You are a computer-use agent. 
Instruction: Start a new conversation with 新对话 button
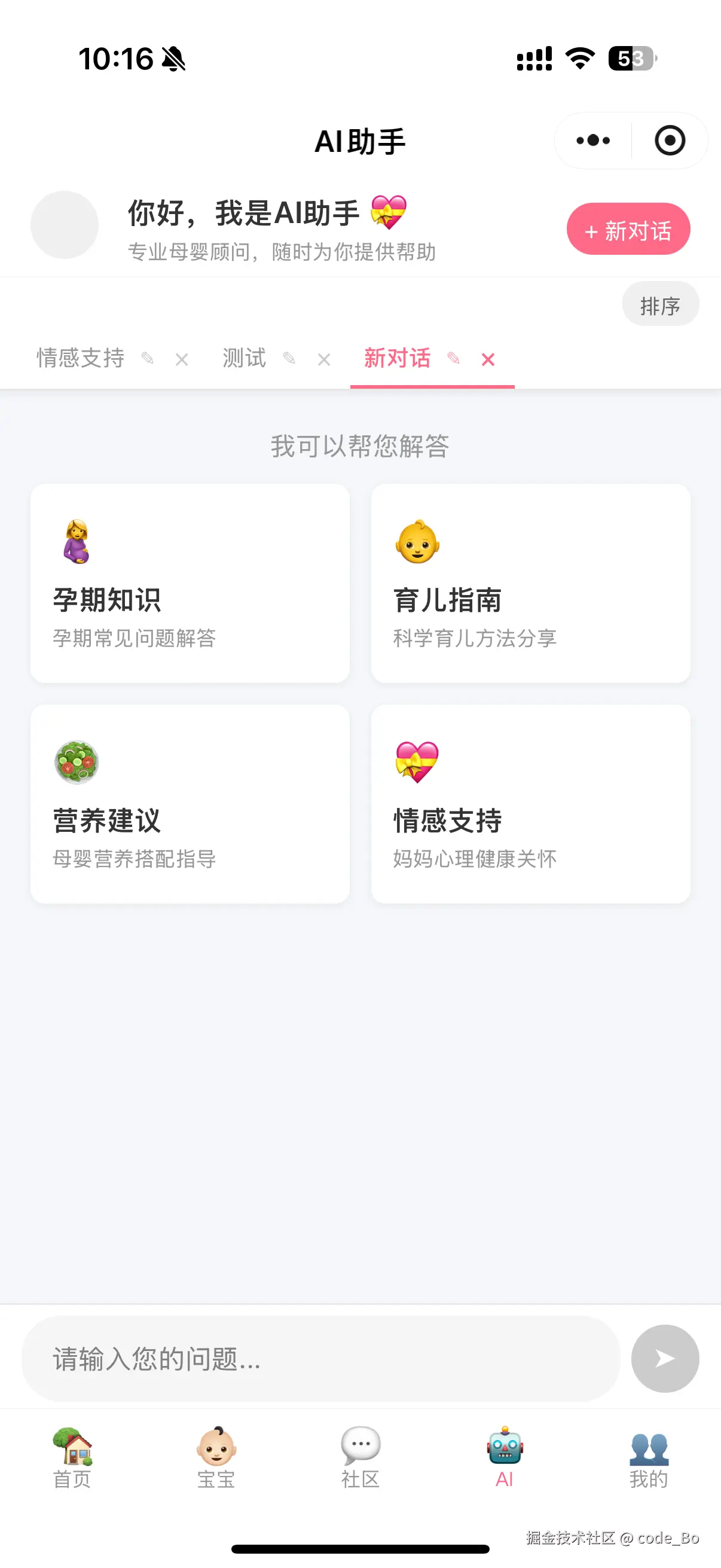click(x=628, y=230)
